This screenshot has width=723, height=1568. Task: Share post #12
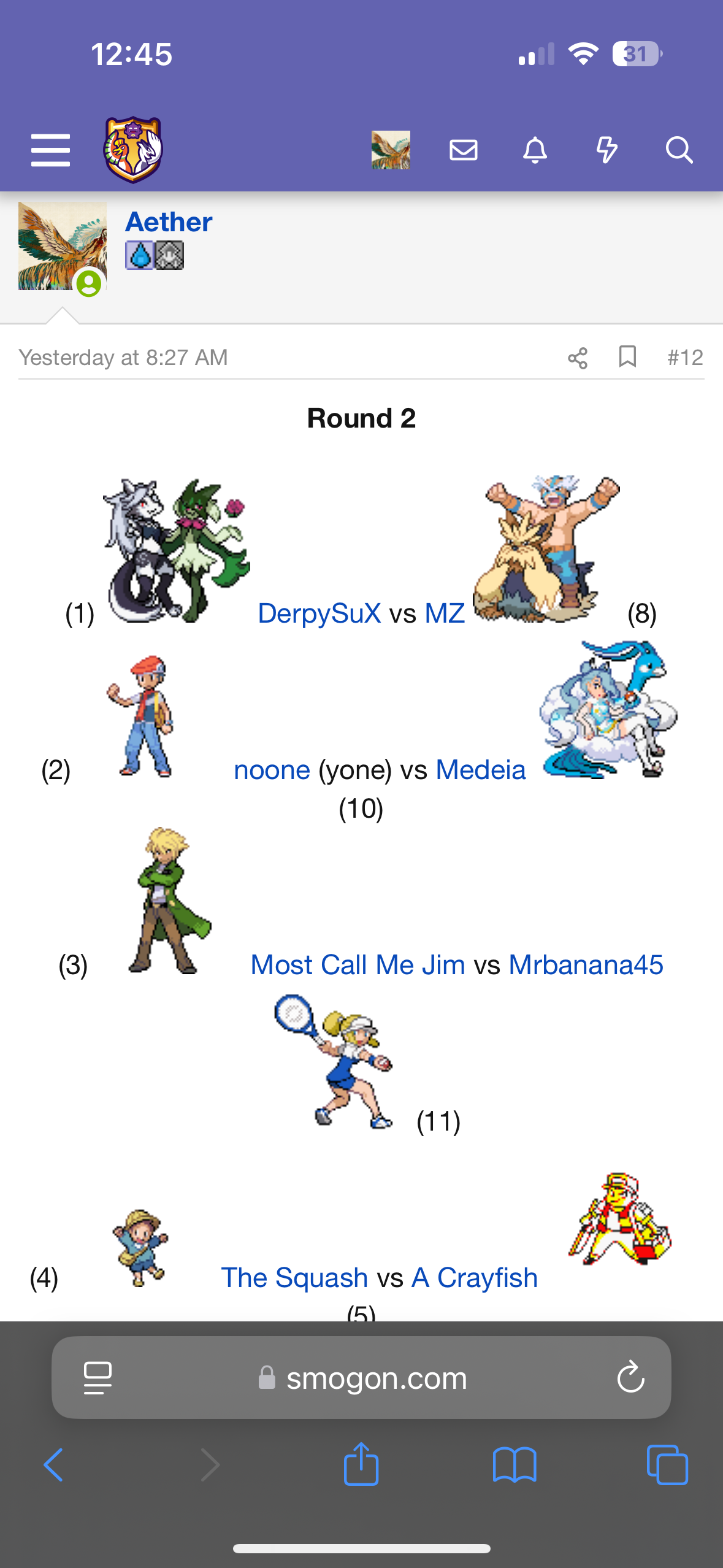click(x=577, y=358)
